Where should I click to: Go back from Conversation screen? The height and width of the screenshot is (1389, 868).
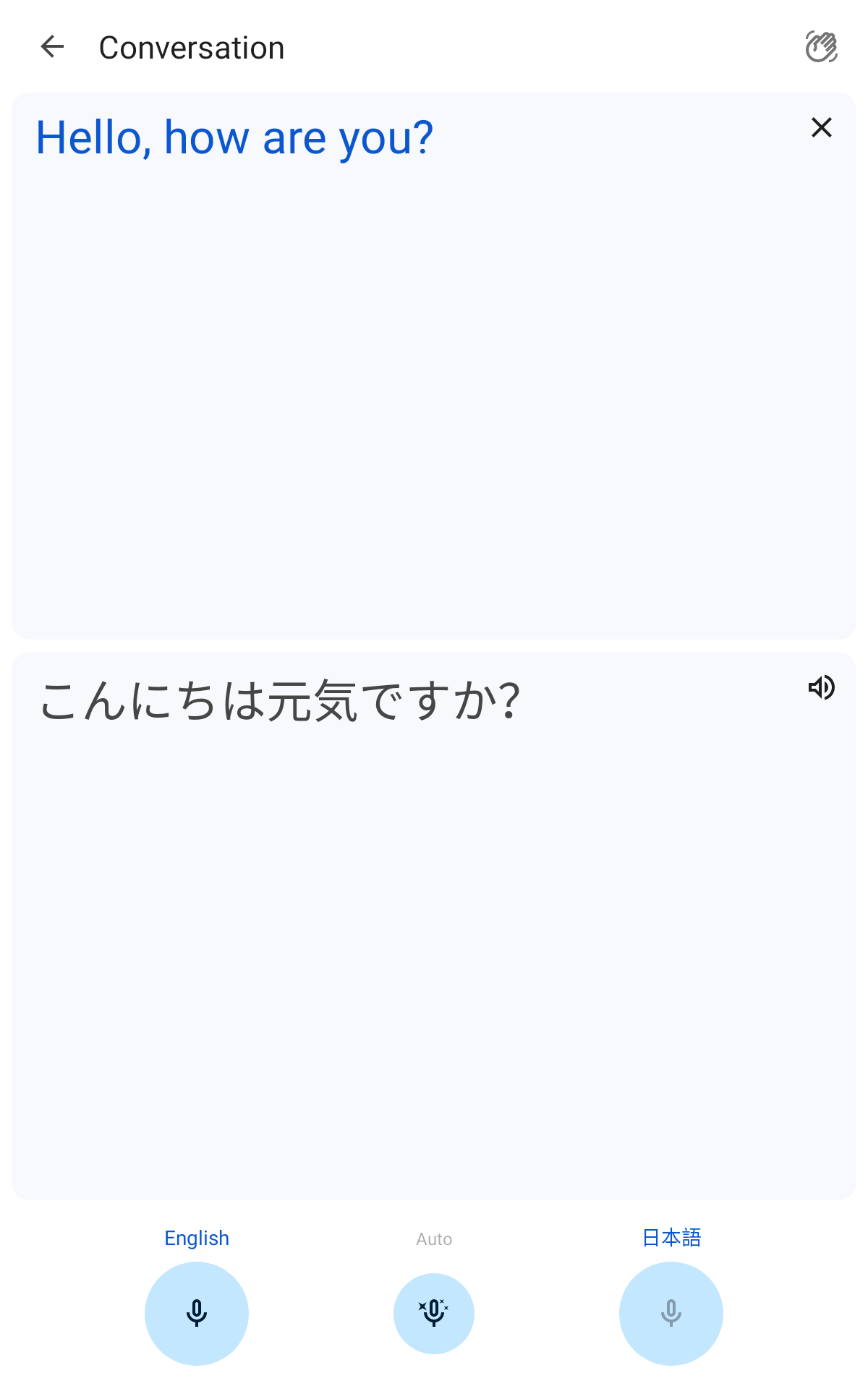(x=52, y=47)
